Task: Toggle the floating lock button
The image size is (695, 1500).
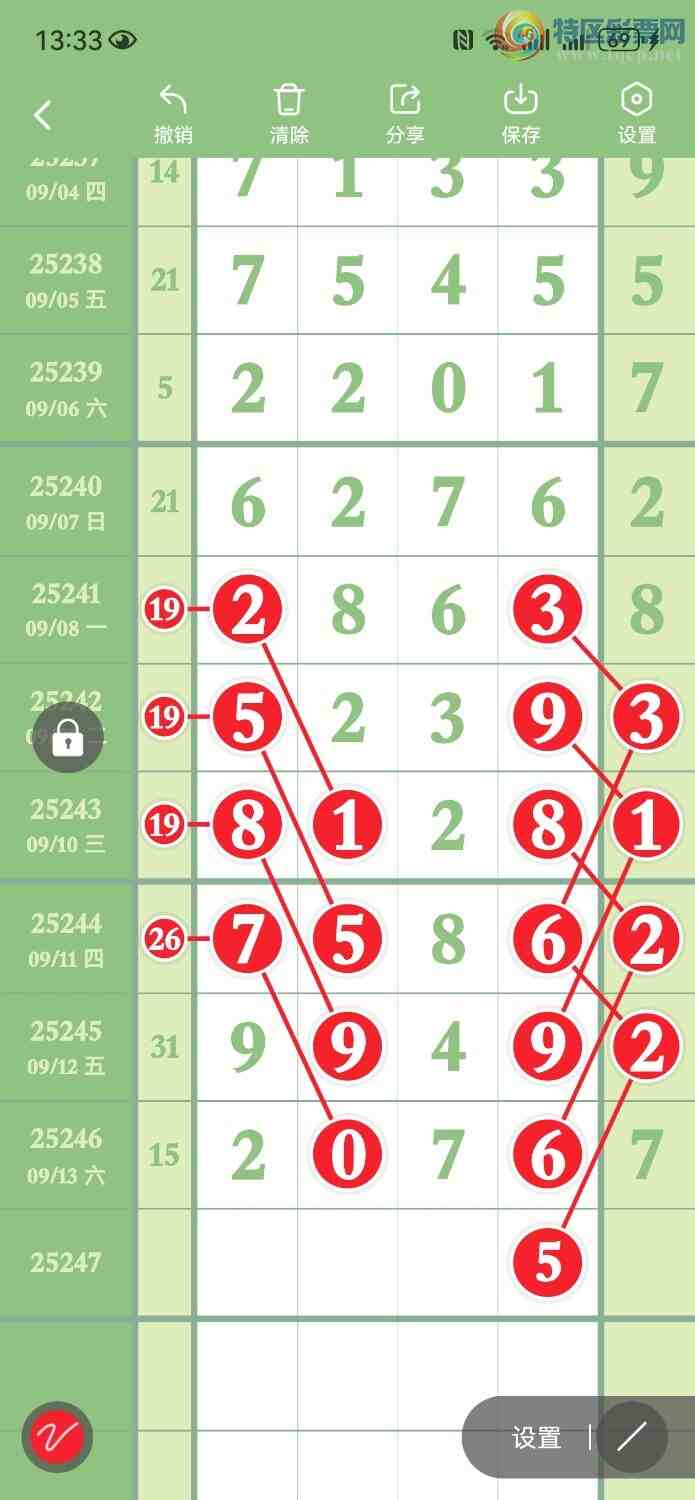Action: coord(67,739)
